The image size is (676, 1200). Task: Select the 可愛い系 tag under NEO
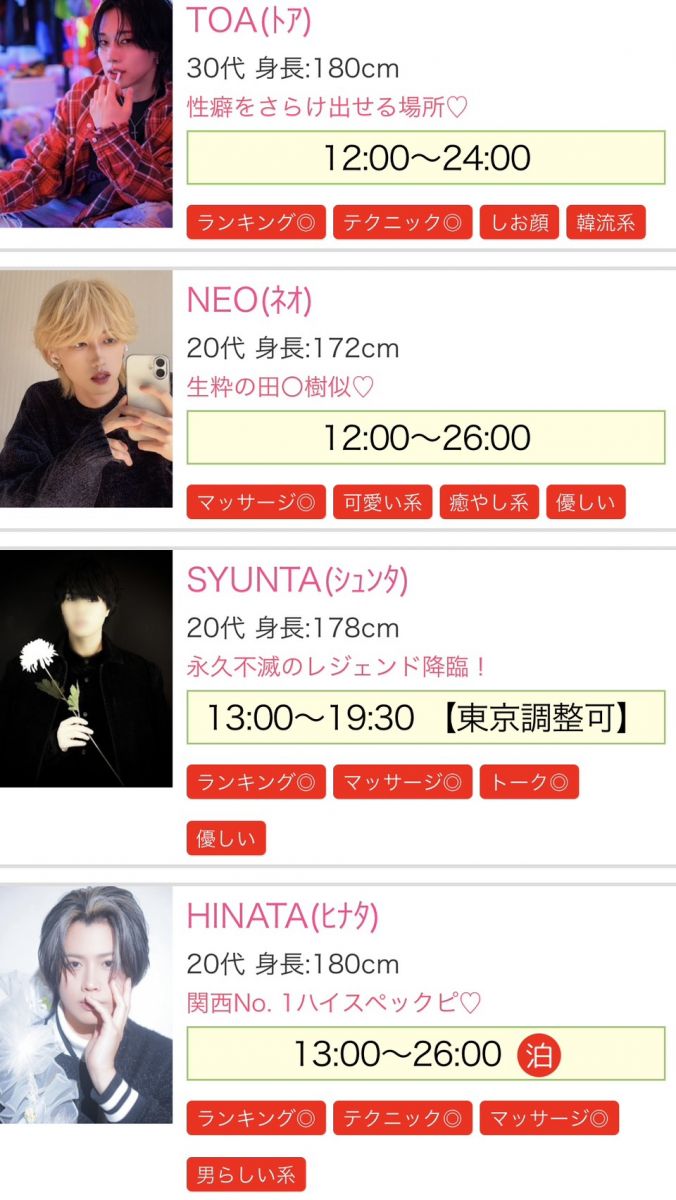tap(383, 502)
